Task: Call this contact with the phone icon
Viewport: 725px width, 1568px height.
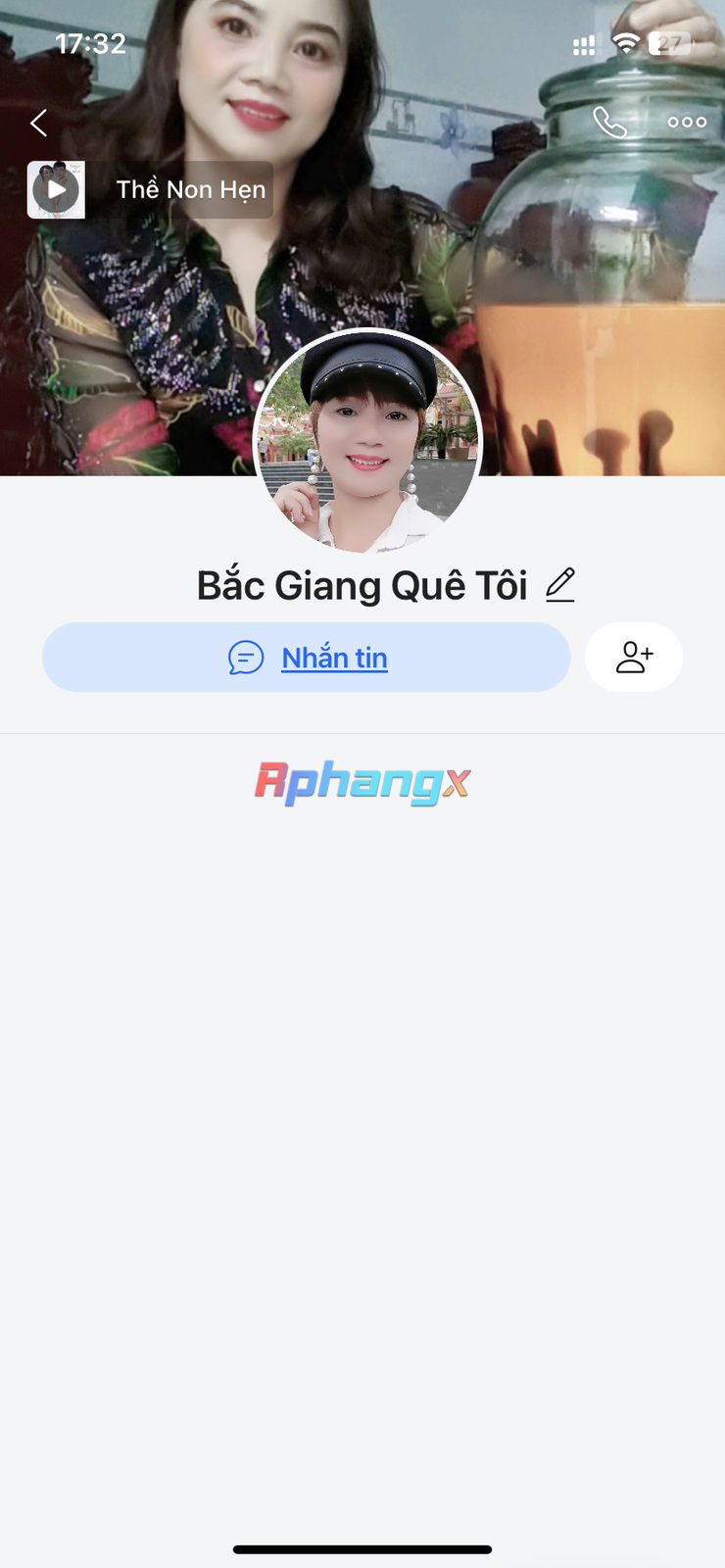Action: (x=609, y=122)
